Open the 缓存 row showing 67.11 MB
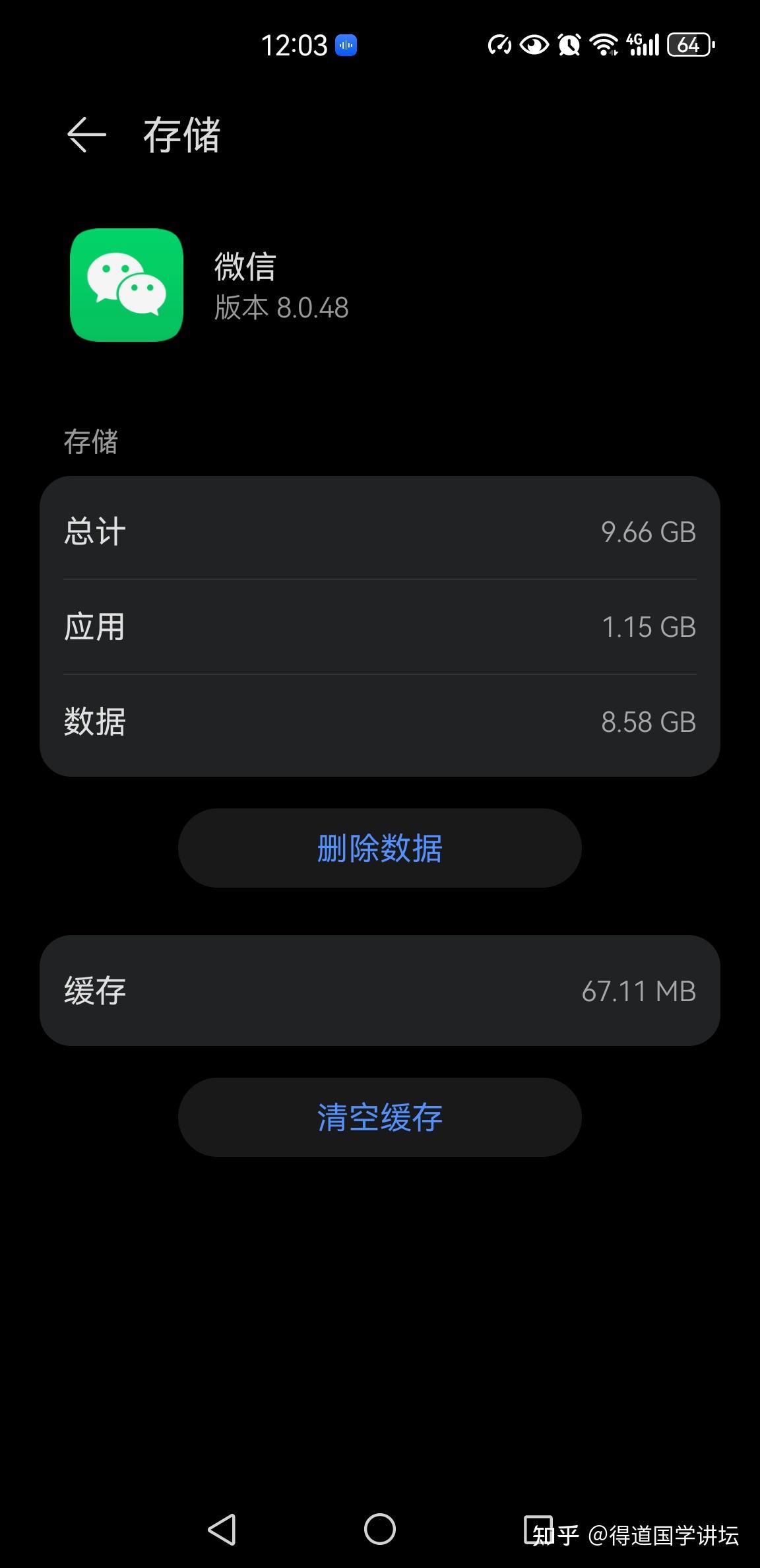Viewport: 760px width, 1568px height. pos(380,990)
